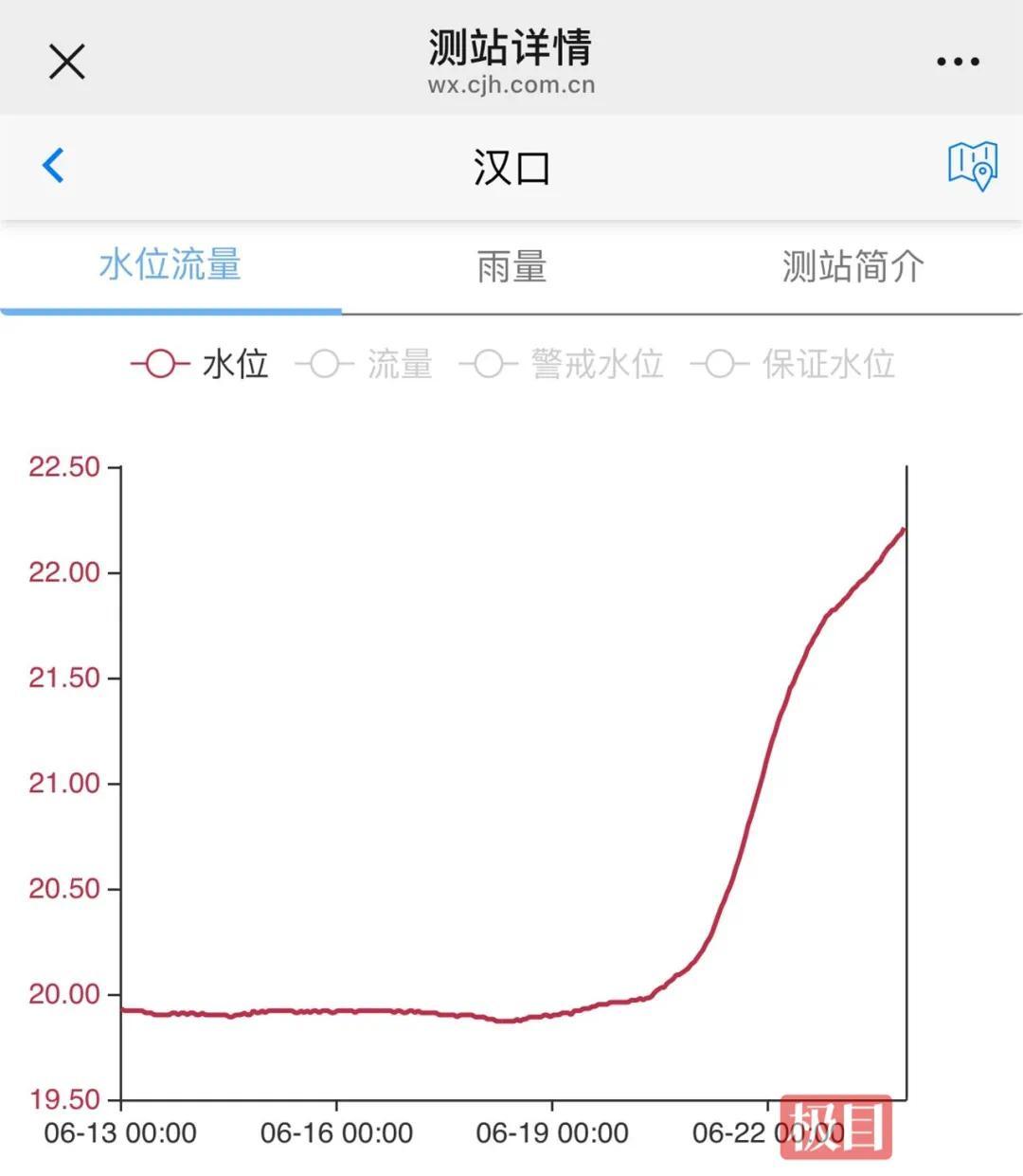Switch to the 雨量 tab
Image resolution: width=1023 pixels, height=1176 pixels.
tap(510, 268)
